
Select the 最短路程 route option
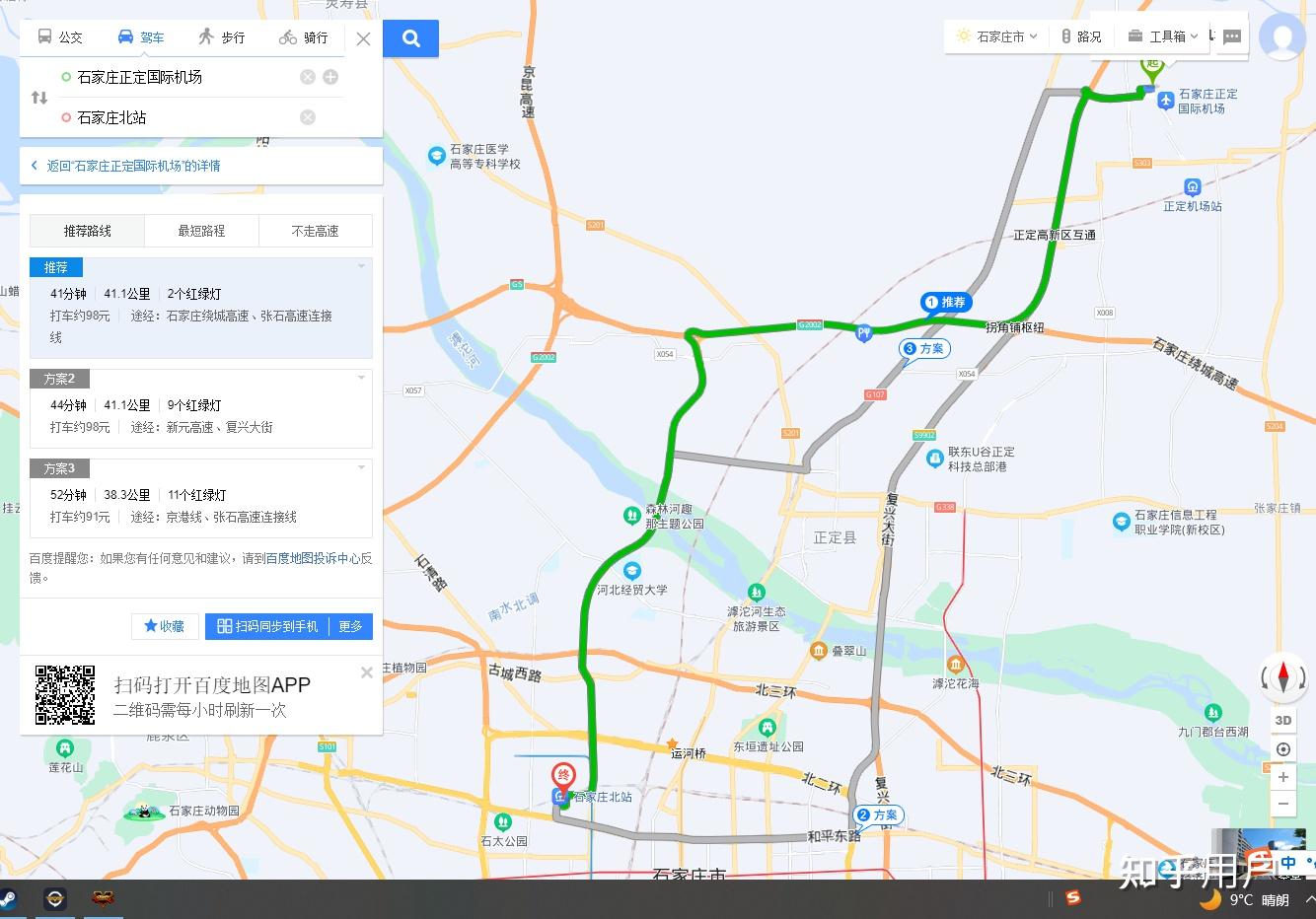(x=201, y=231)
